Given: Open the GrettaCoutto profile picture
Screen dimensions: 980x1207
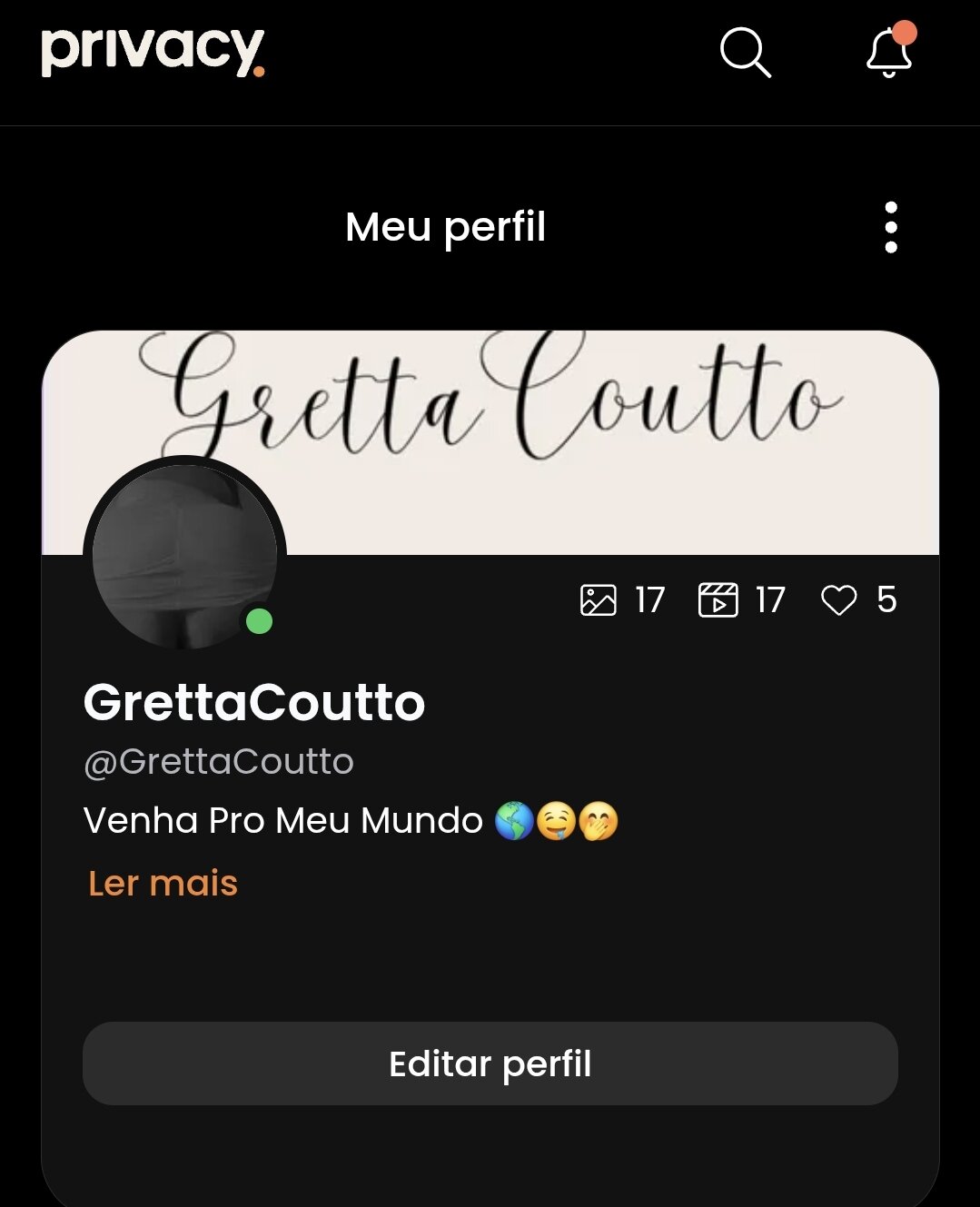Looking at the screenshot, I should [184, 556].
